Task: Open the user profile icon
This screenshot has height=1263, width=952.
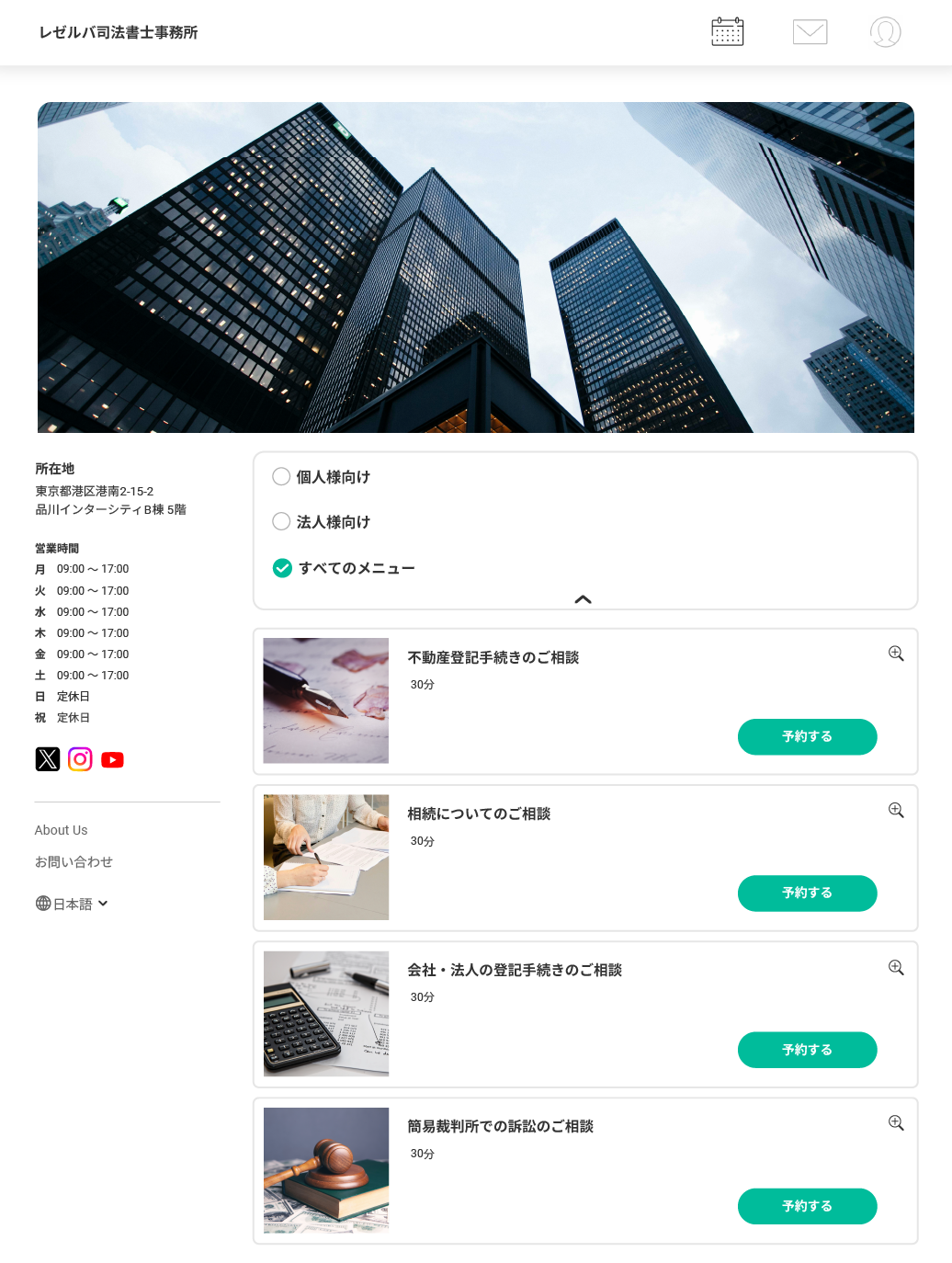Action: point(885,32)
